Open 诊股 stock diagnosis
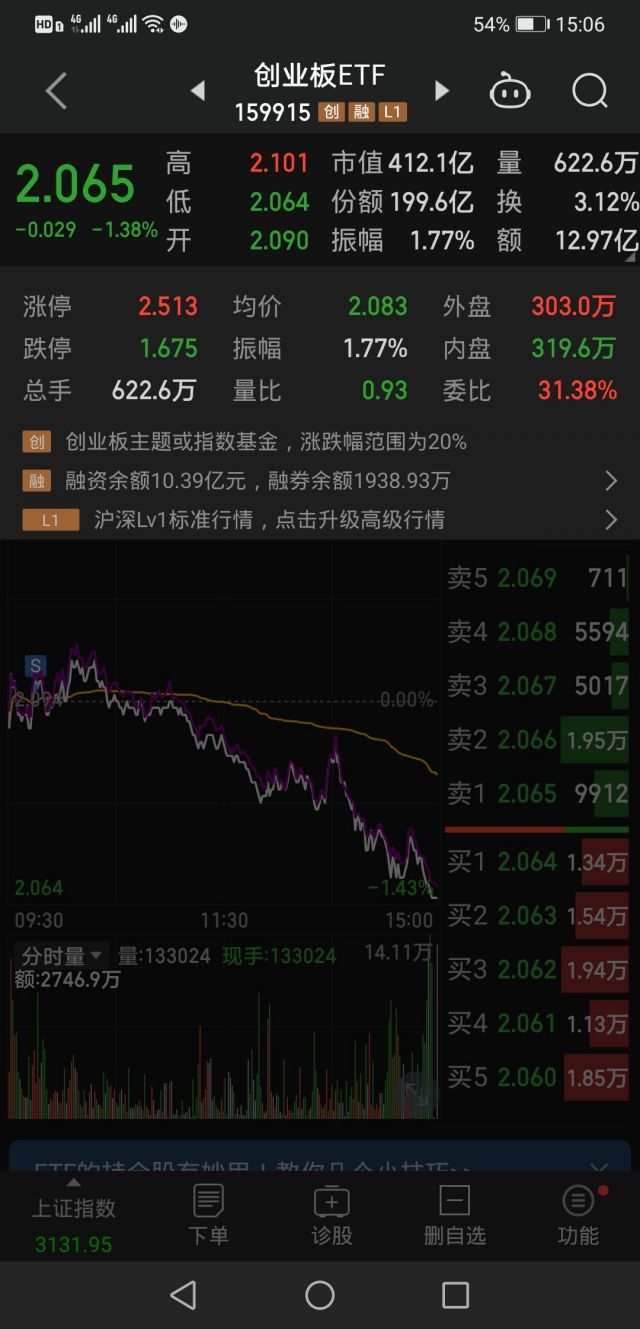640x1329 pixels. (332, 1215)
